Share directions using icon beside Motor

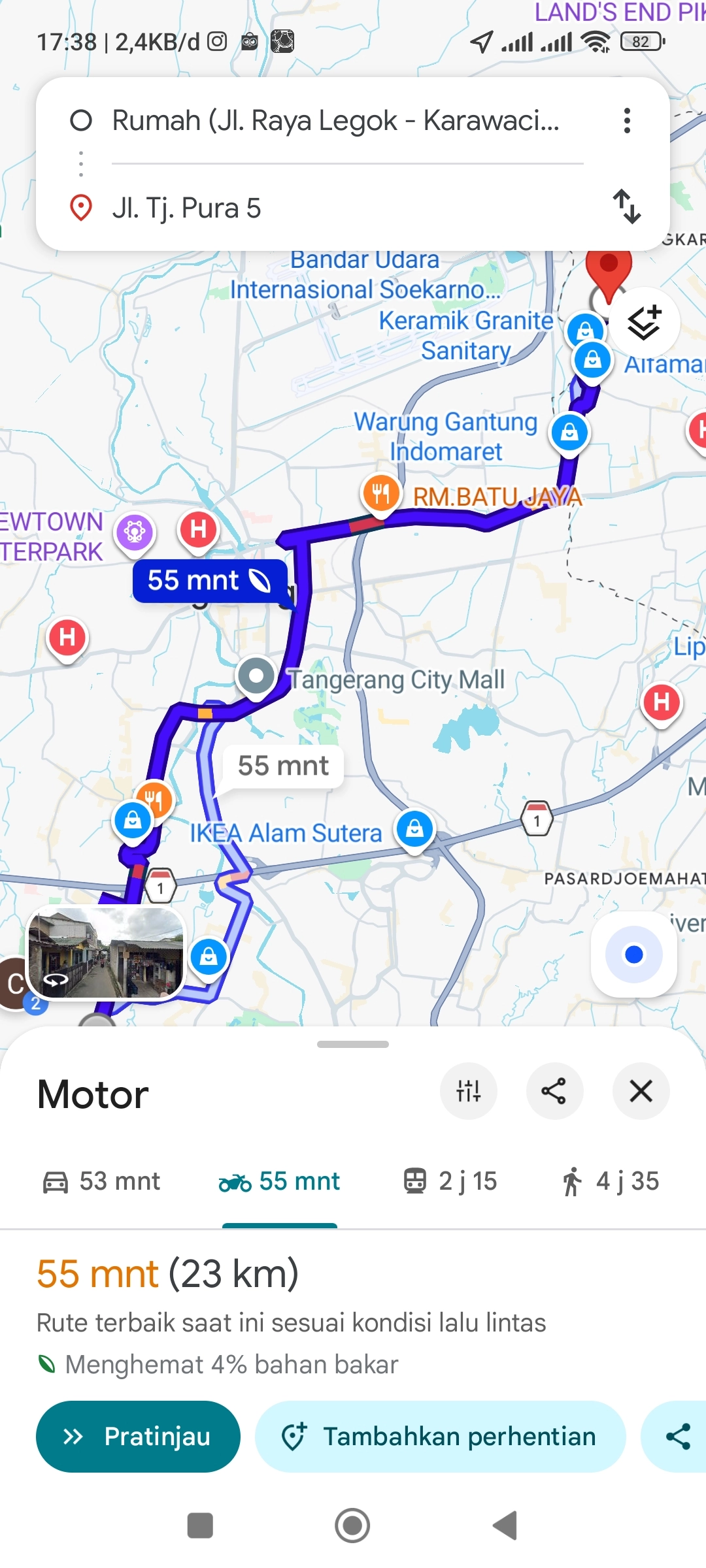coord(554,1091)
